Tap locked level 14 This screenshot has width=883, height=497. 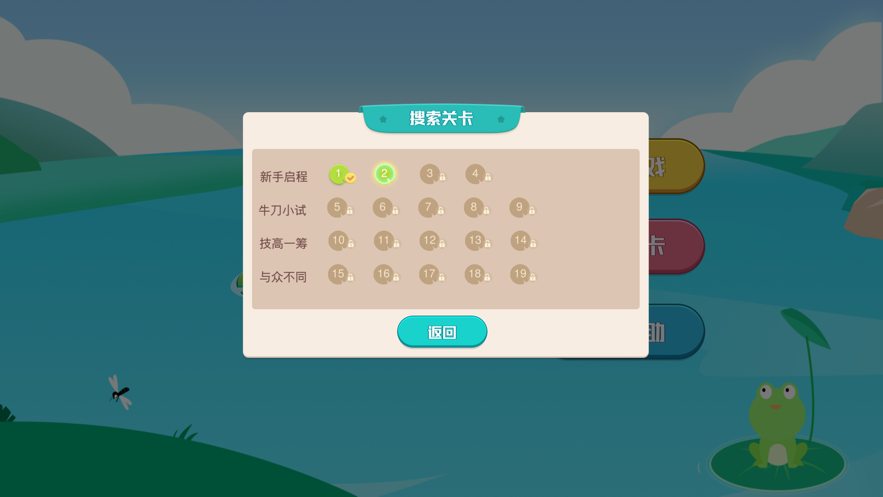[521, 240]
